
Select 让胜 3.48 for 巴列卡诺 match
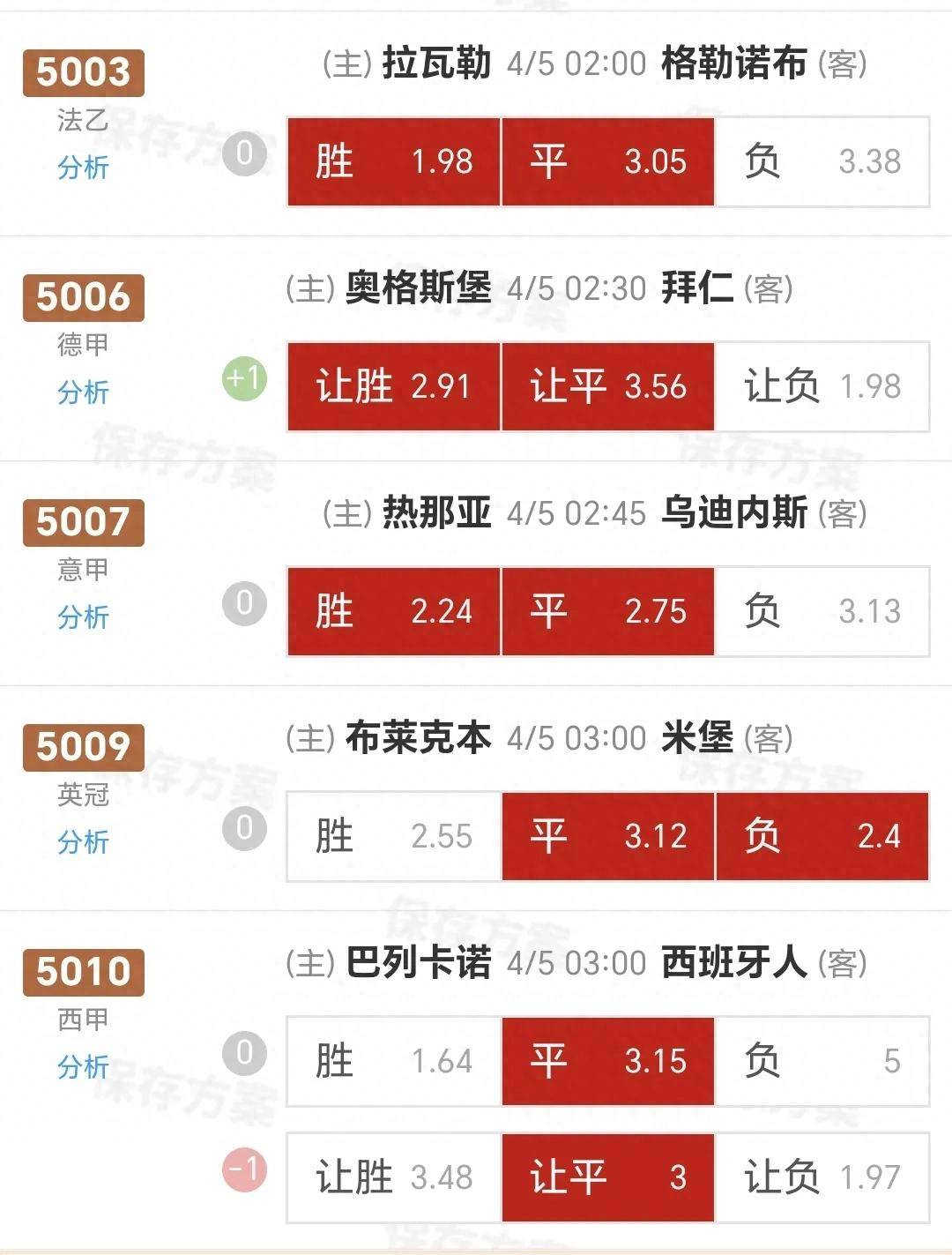394,1177
